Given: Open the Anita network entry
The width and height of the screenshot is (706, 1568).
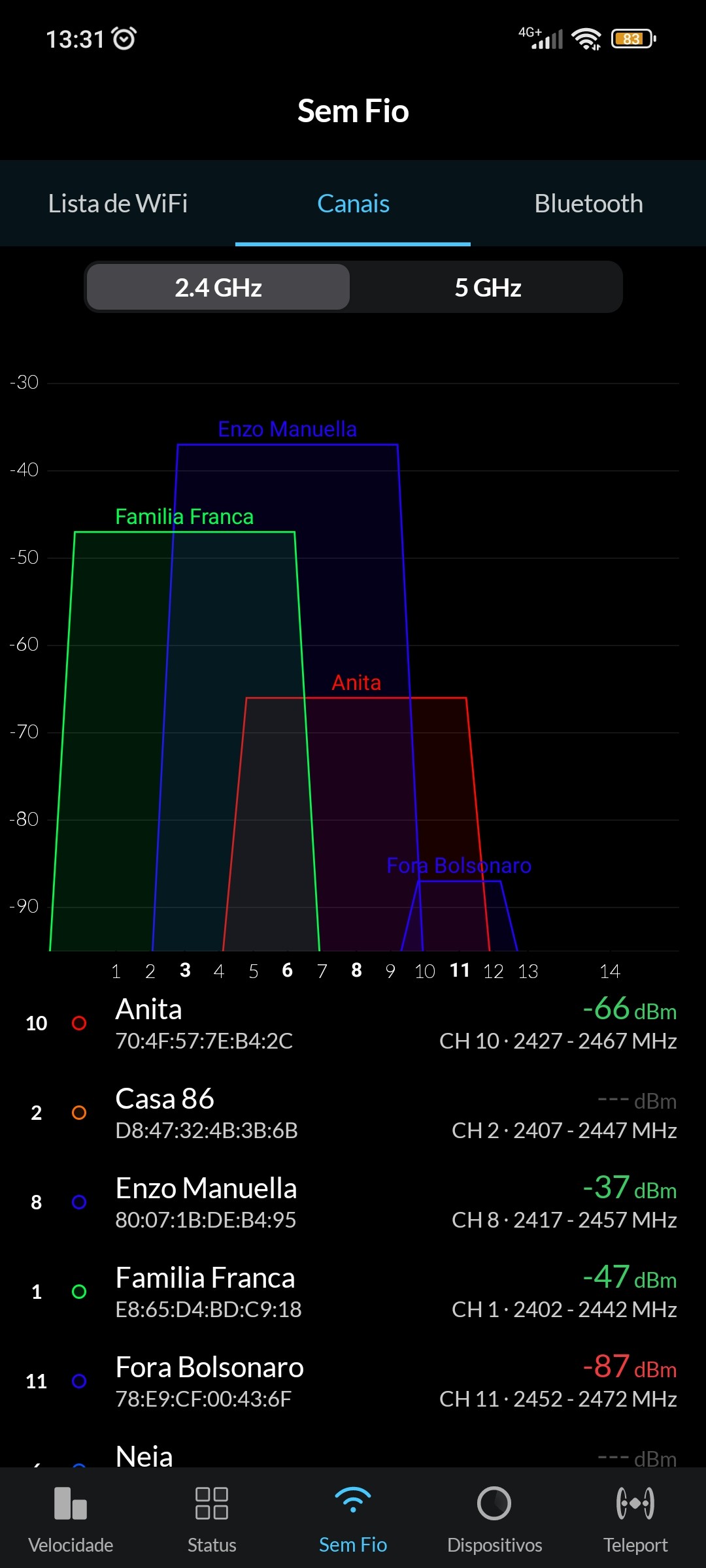Looking at the screenshot, I should coord(353,1024).
